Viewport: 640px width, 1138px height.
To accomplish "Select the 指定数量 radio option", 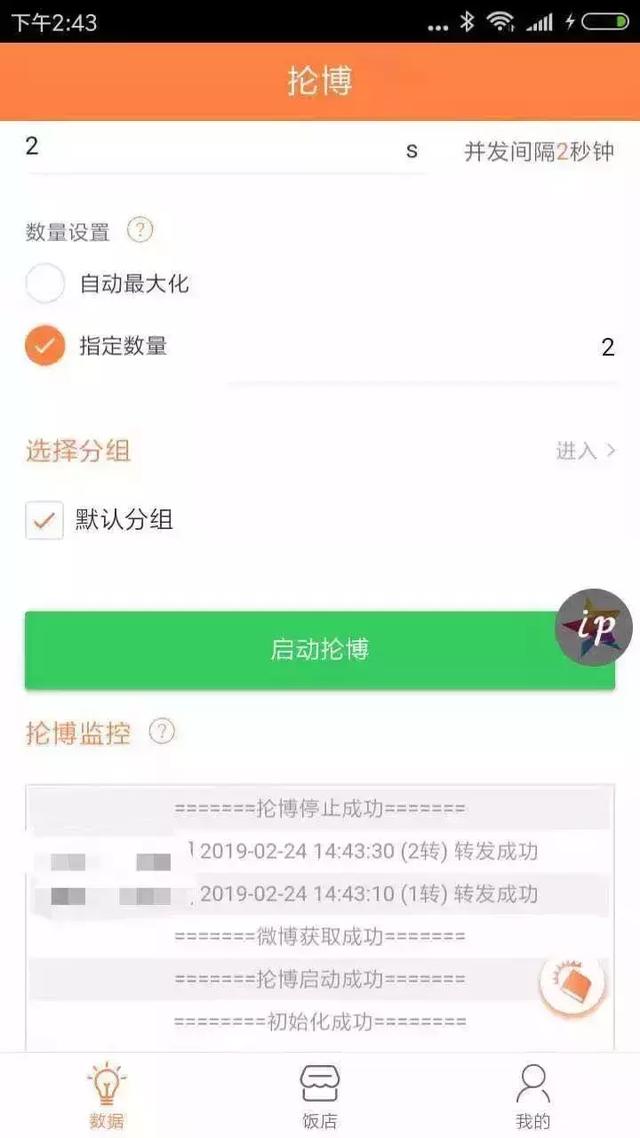I will coord(45,346).
